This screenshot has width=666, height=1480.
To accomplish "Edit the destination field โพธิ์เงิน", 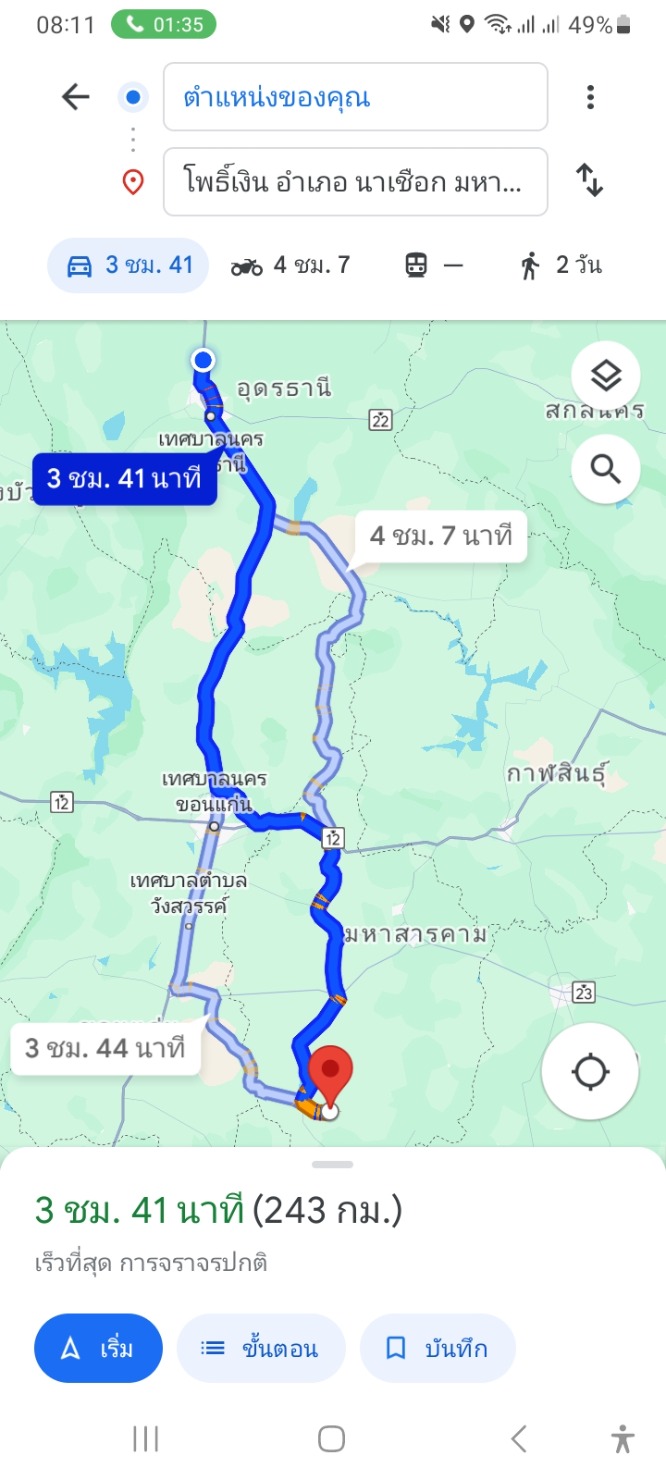I will coord(355,182).
